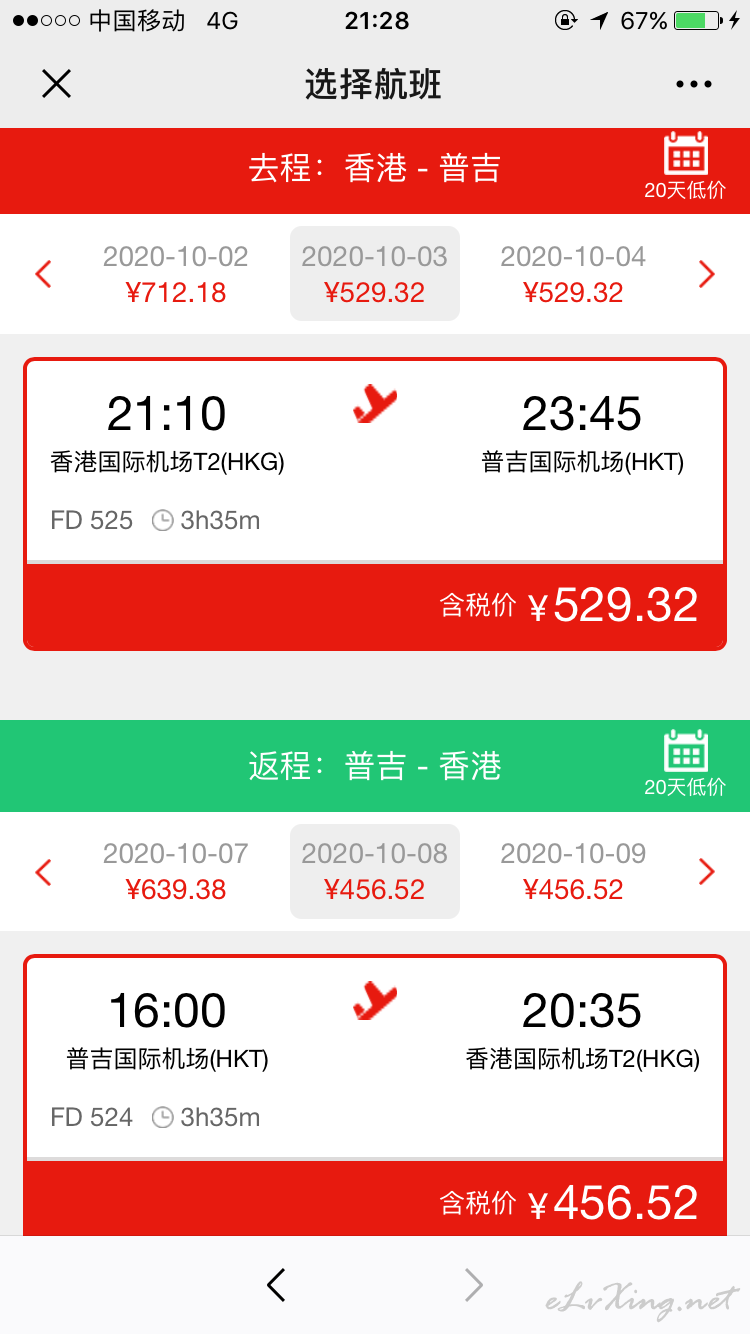The width and height of the screenshot is (750, 1334).
Task: Open outbound 20-day low price calendar
Action: point(685,166)
